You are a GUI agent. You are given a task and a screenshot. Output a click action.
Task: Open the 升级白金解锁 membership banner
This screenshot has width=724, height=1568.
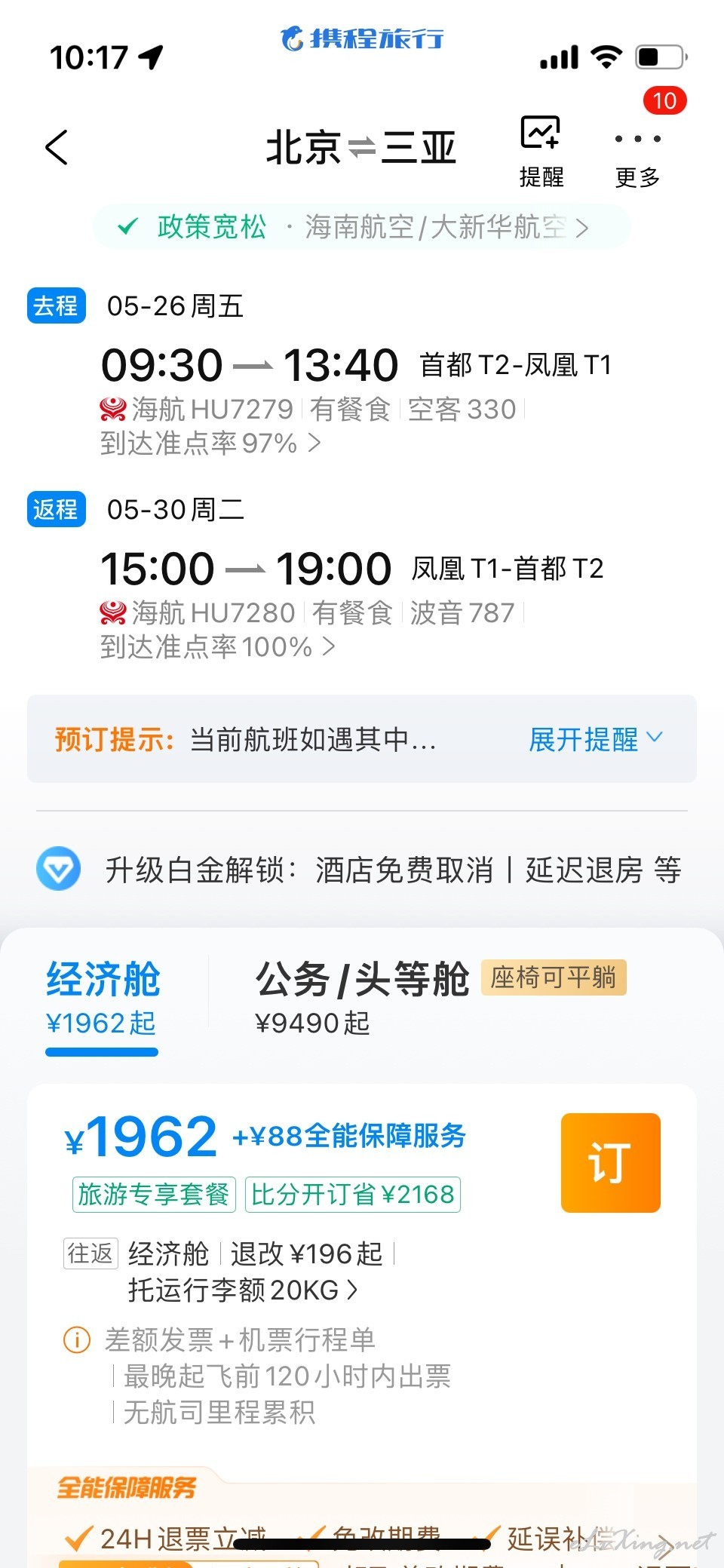(x=360, y=870)
